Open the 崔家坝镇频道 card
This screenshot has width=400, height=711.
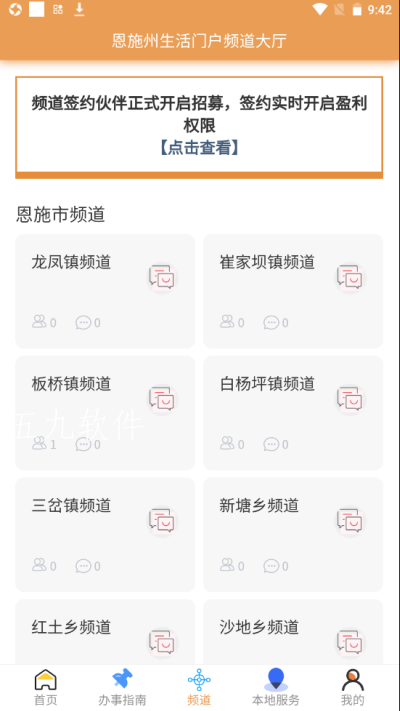(293, 291)
